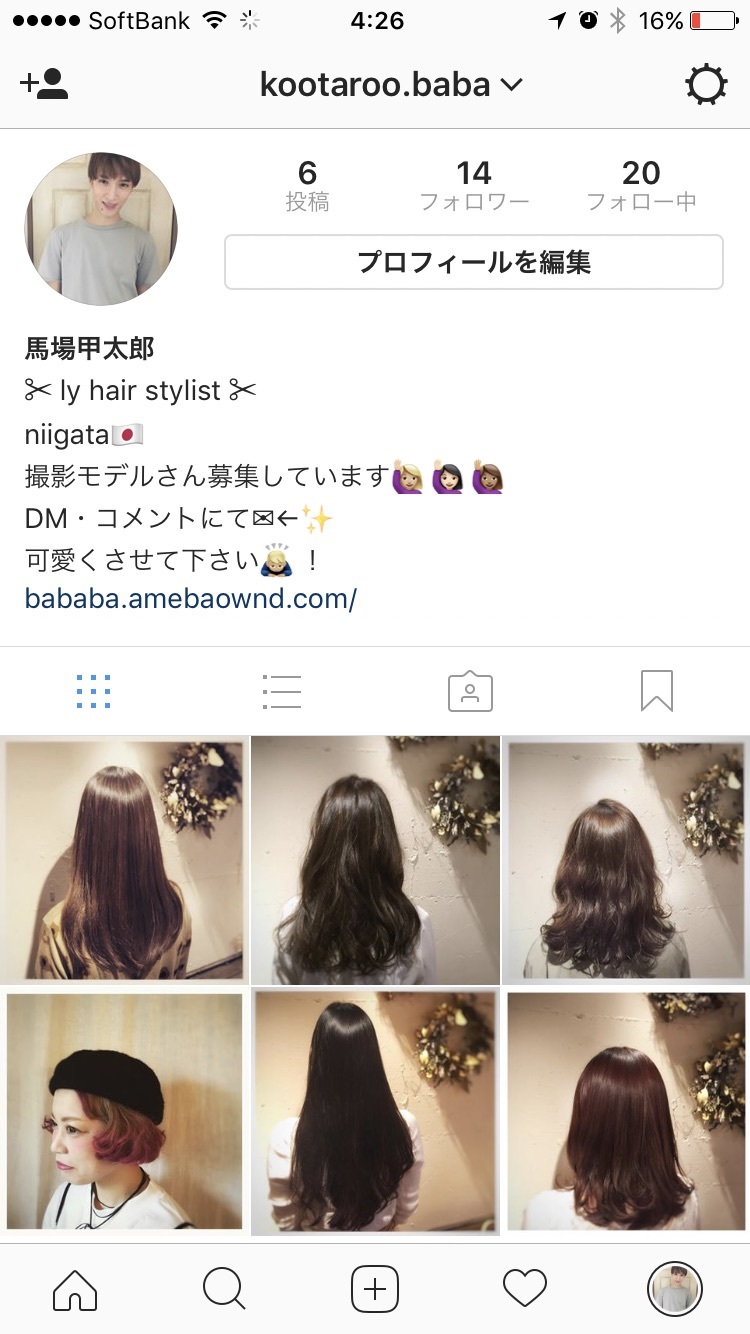This screenshot has height=1334, width=750.
Task: Switch to the grid view tab
Action: 93,691
